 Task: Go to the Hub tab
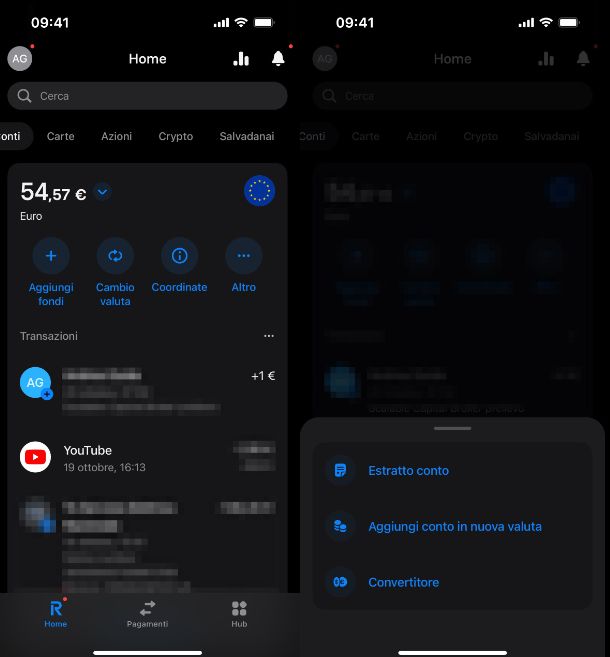pyautogui.click(x=239, y=613)
